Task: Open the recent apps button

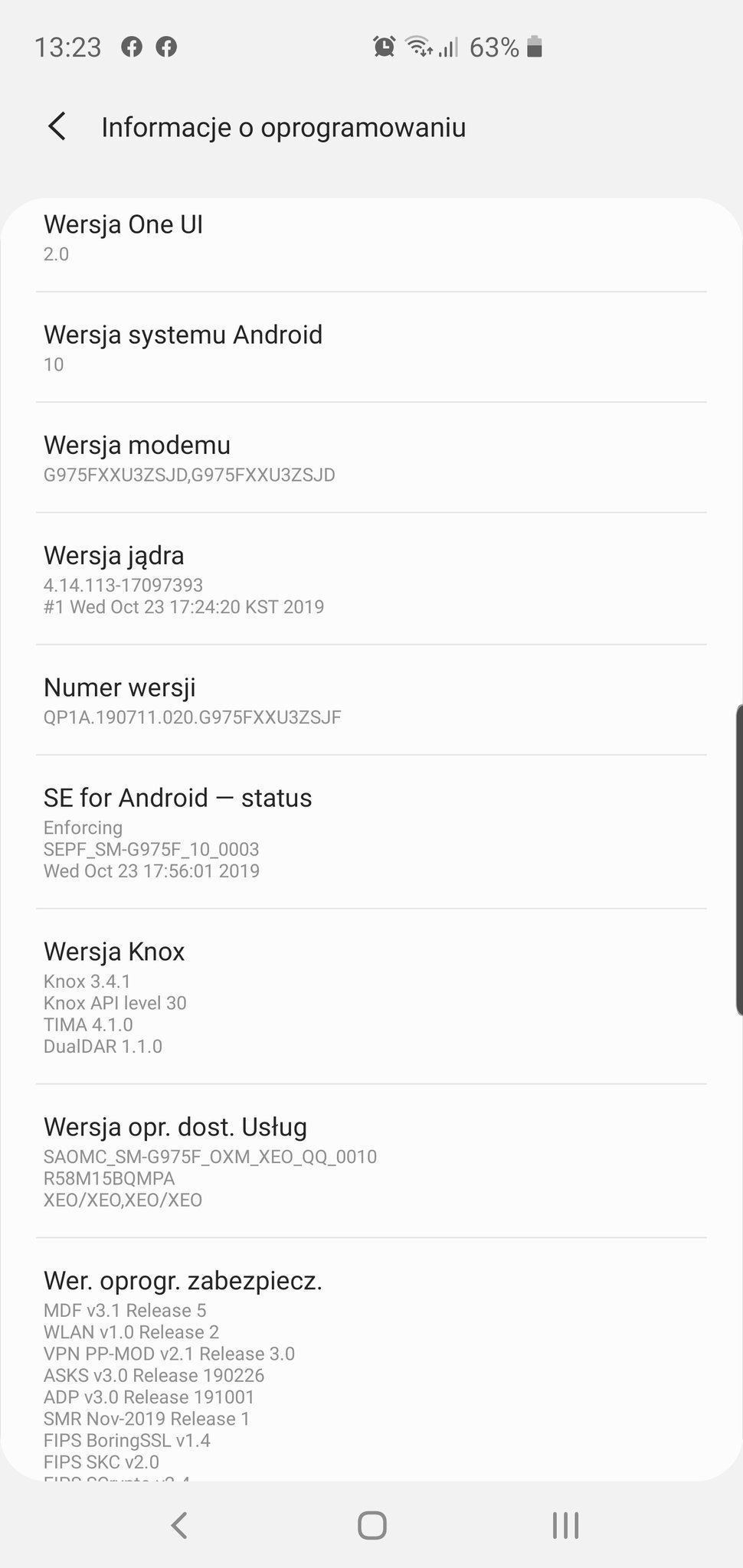Action: [x=565, y=1525]
